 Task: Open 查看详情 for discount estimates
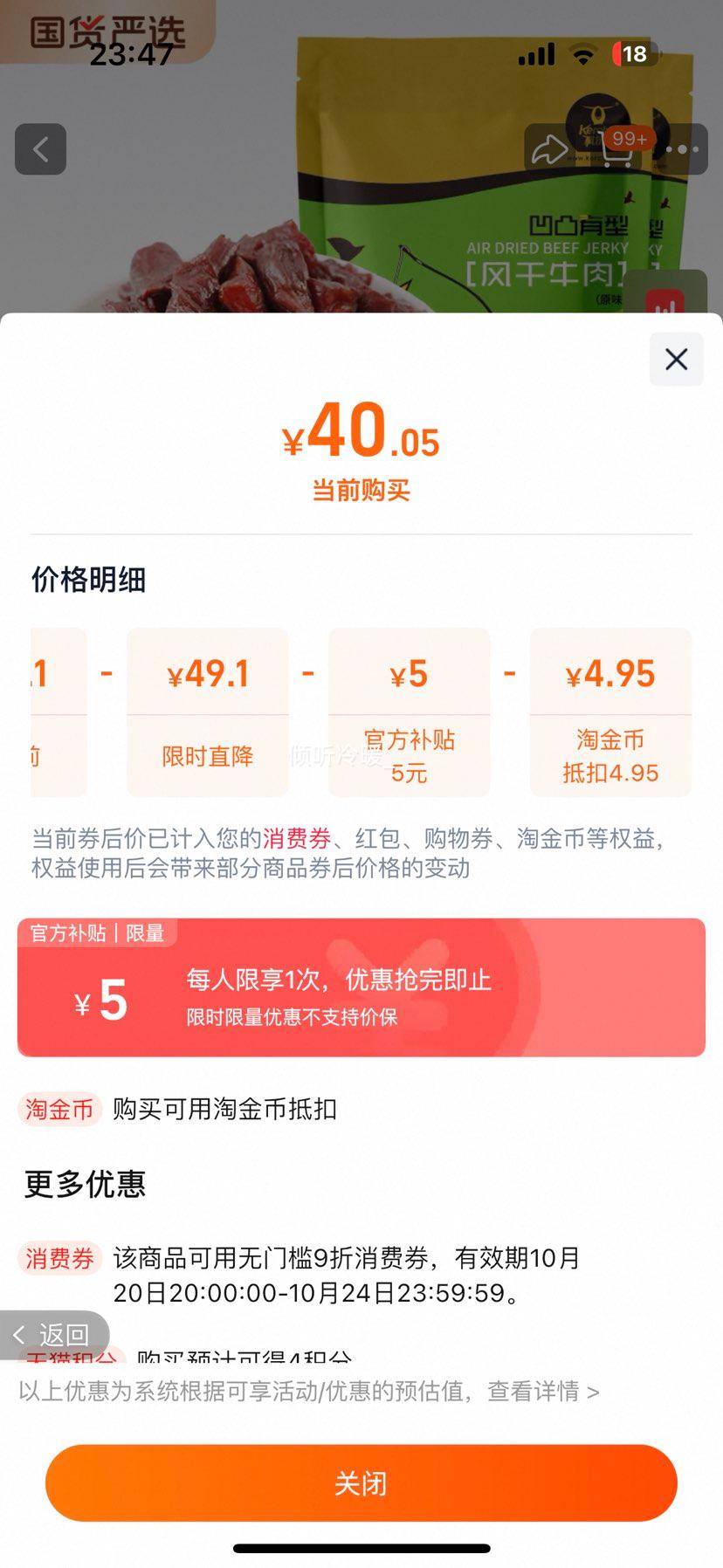click(543, 1391)
